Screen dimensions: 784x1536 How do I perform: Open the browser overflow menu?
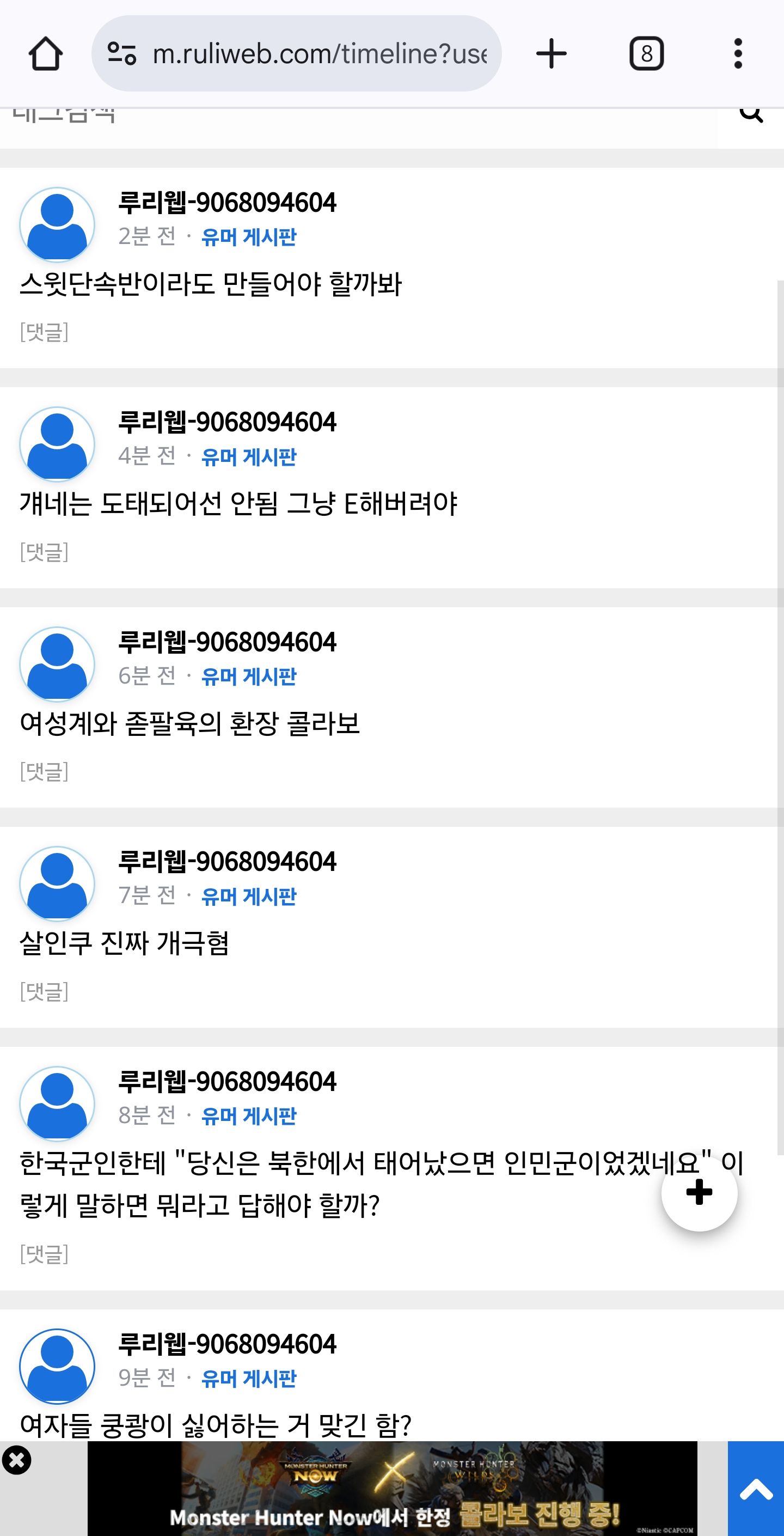pos(738,54)
